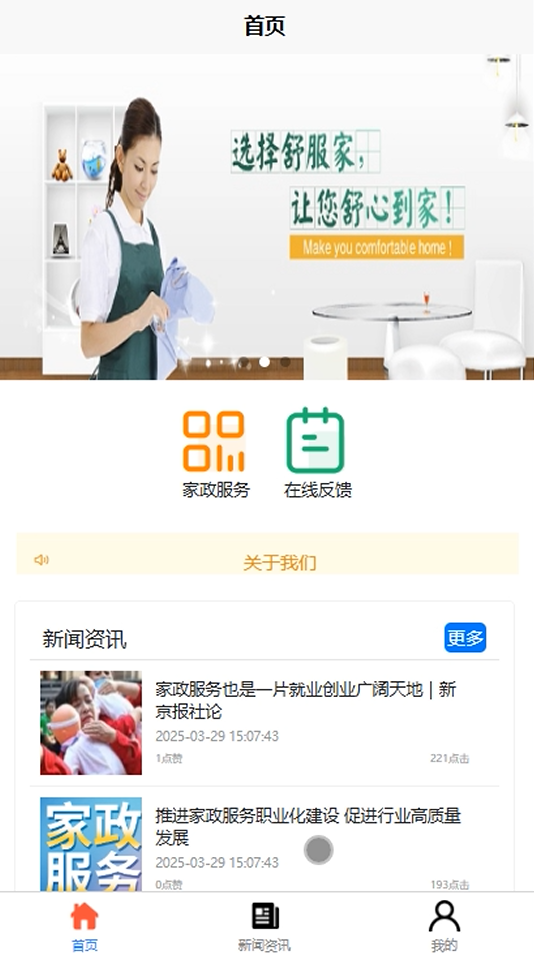Tap the gray floating assistive button
The image size is (534, 953).
point(319,849)
